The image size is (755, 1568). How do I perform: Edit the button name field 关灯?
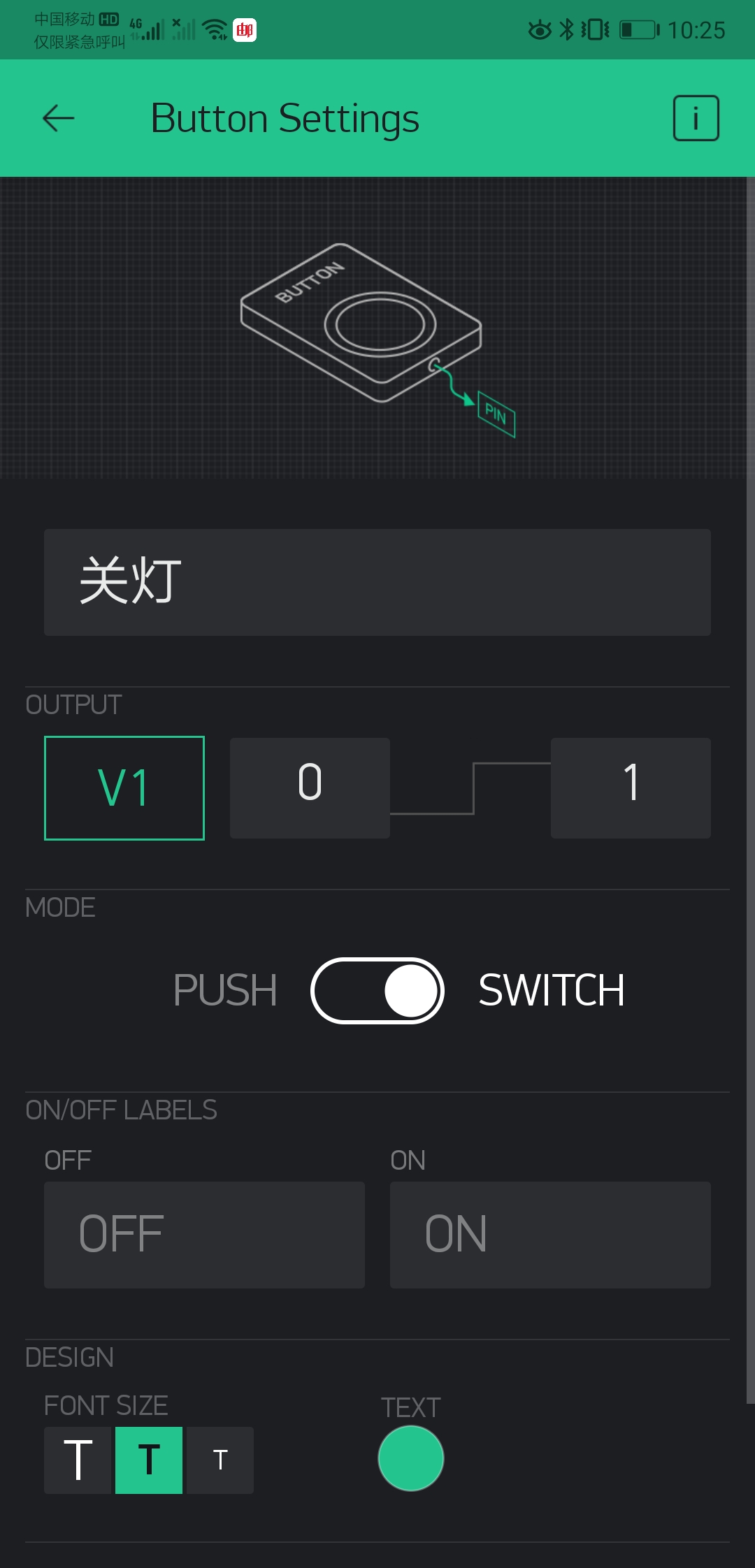tap(377, 582)
